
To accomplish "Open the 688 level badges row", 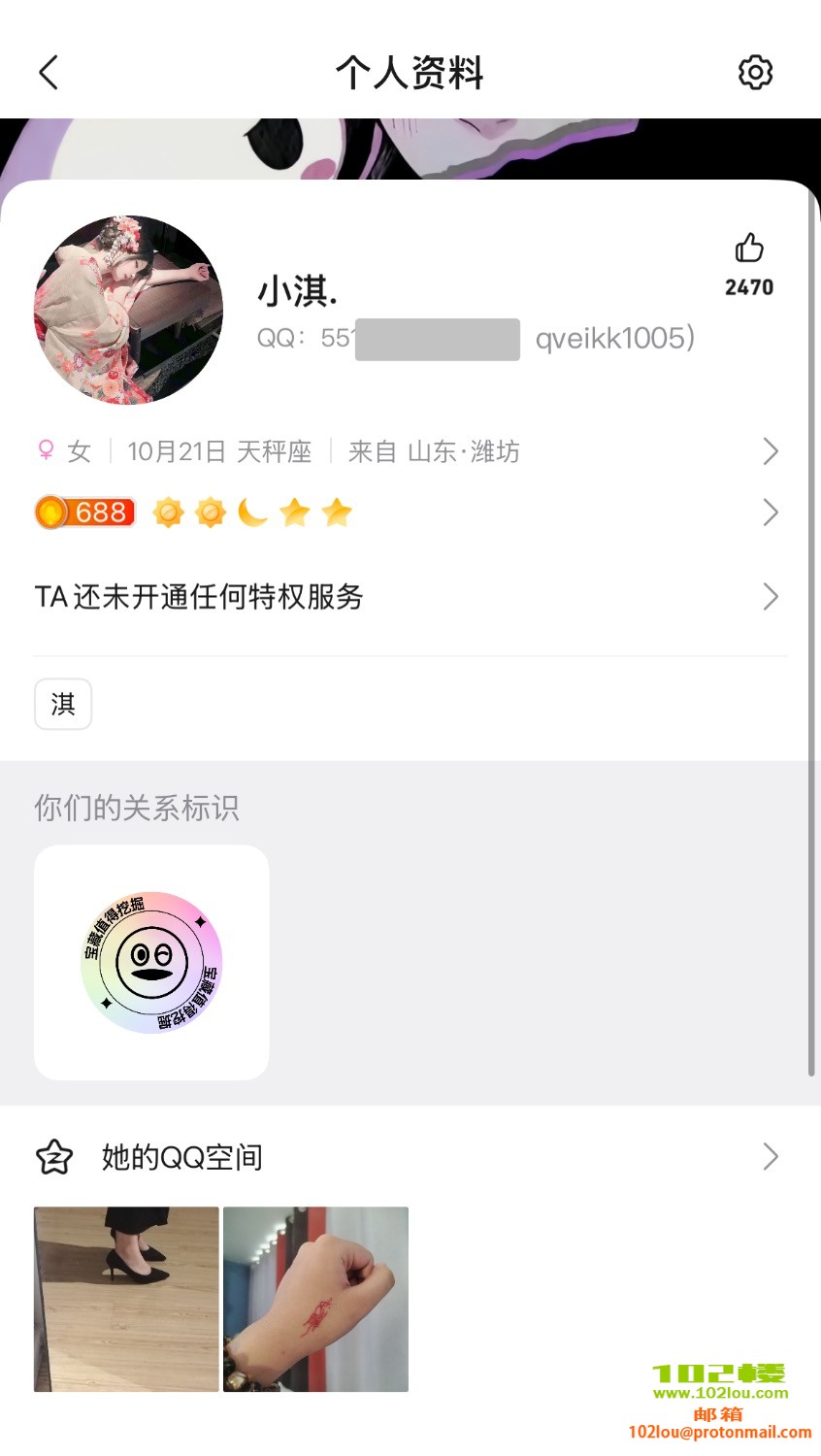I will 408,513.
